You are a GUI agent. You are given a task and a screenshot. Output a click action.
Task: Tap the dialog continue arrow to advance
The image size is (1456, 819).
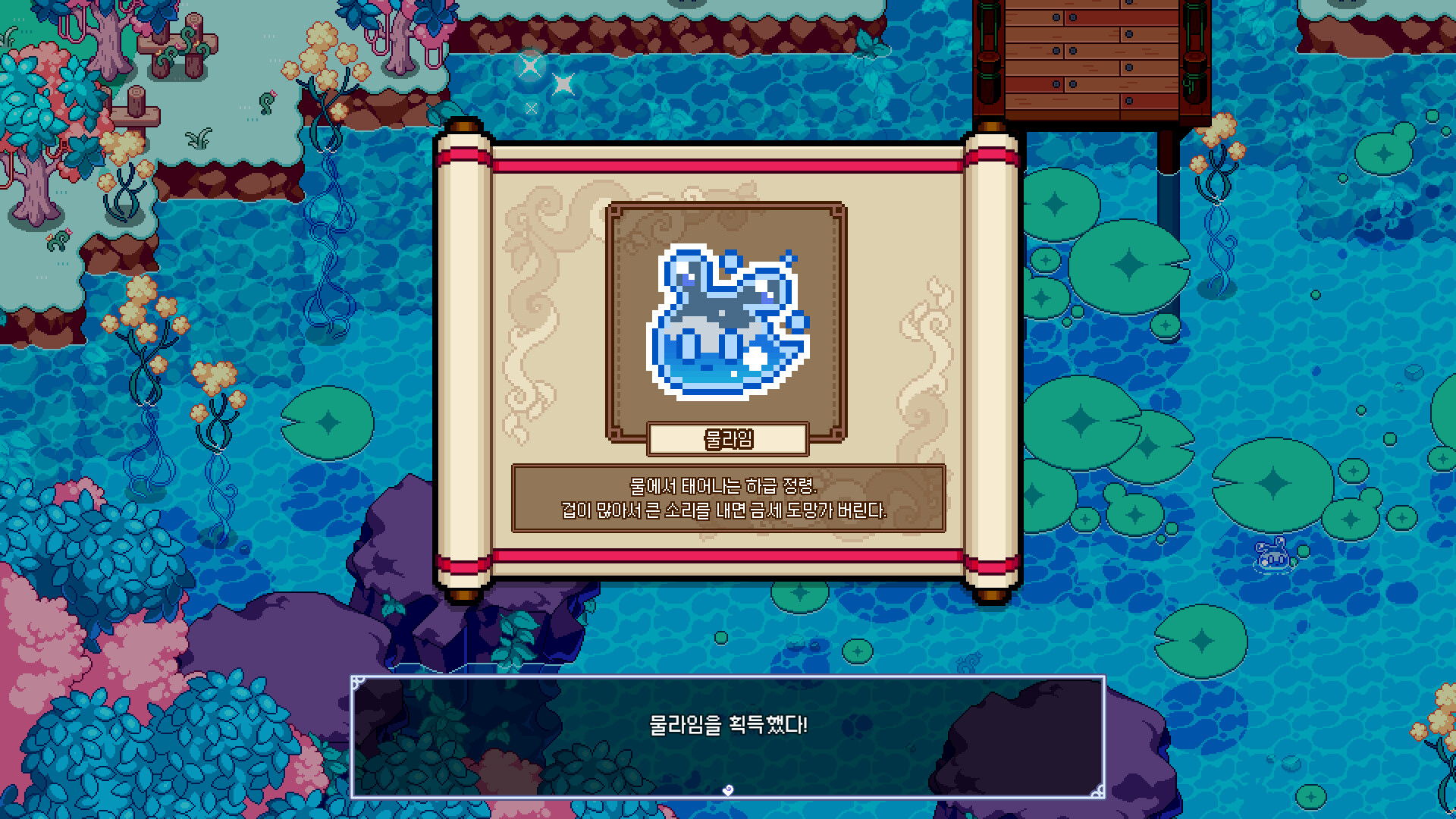(728, 790)
